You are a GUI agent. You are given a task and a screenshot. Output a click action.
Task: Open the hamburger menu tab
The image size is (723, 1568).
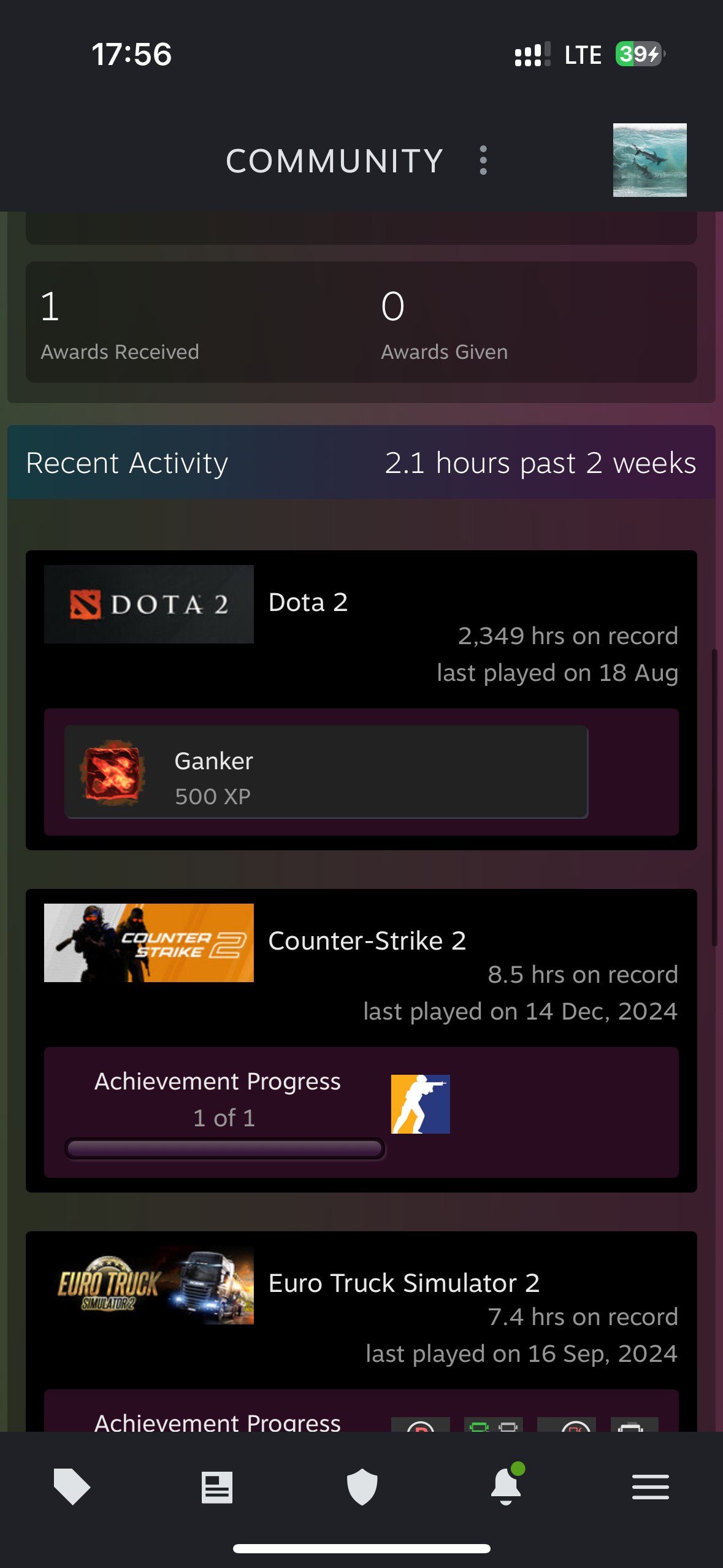click(x=651, y=1487)
